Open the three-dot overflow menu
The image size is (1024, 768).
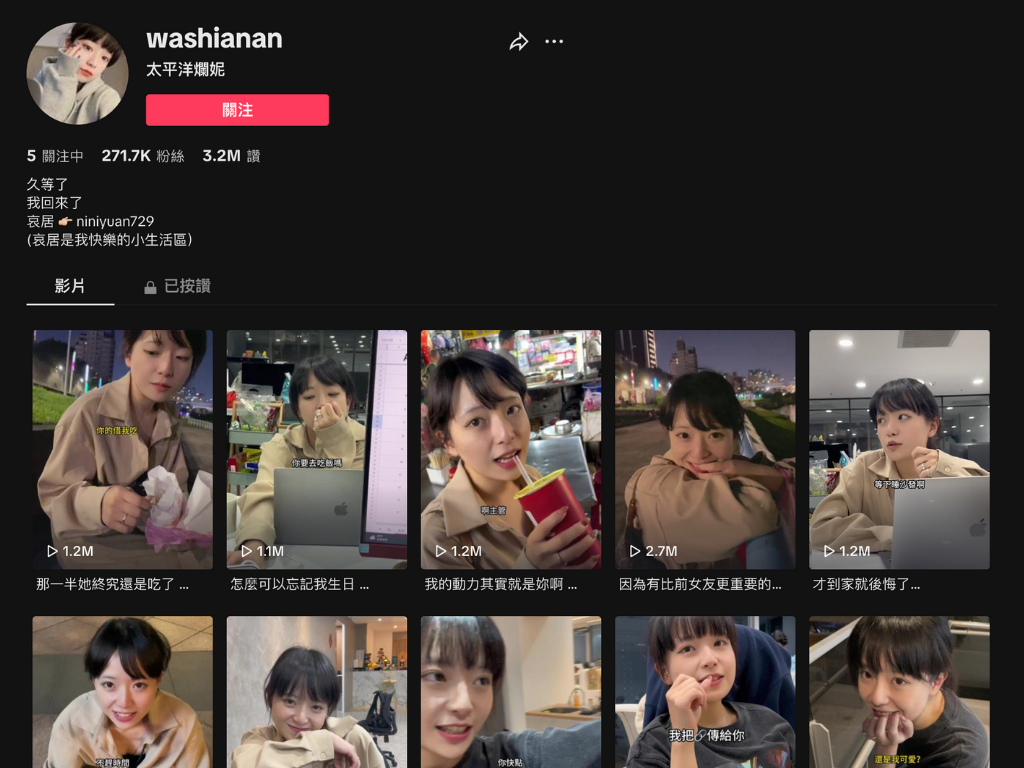(554, 42)
